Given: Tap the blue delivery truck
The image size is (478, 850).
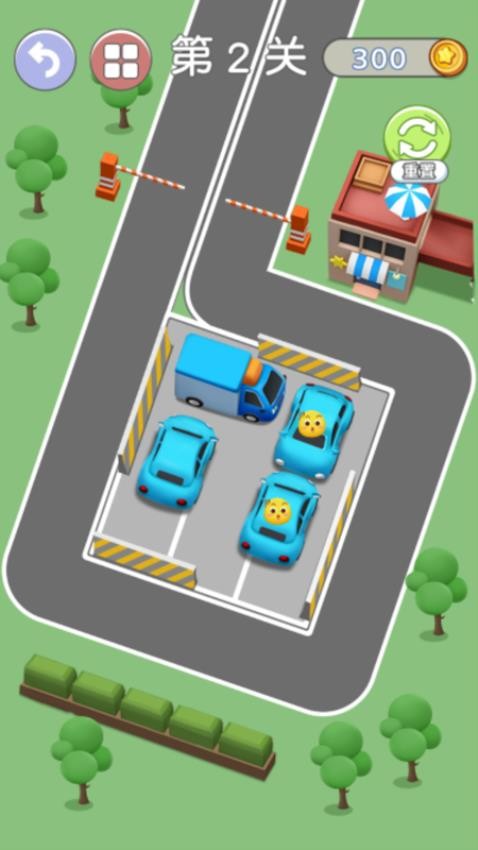Looking at the screenshot, I should click(x=230, y=377).
